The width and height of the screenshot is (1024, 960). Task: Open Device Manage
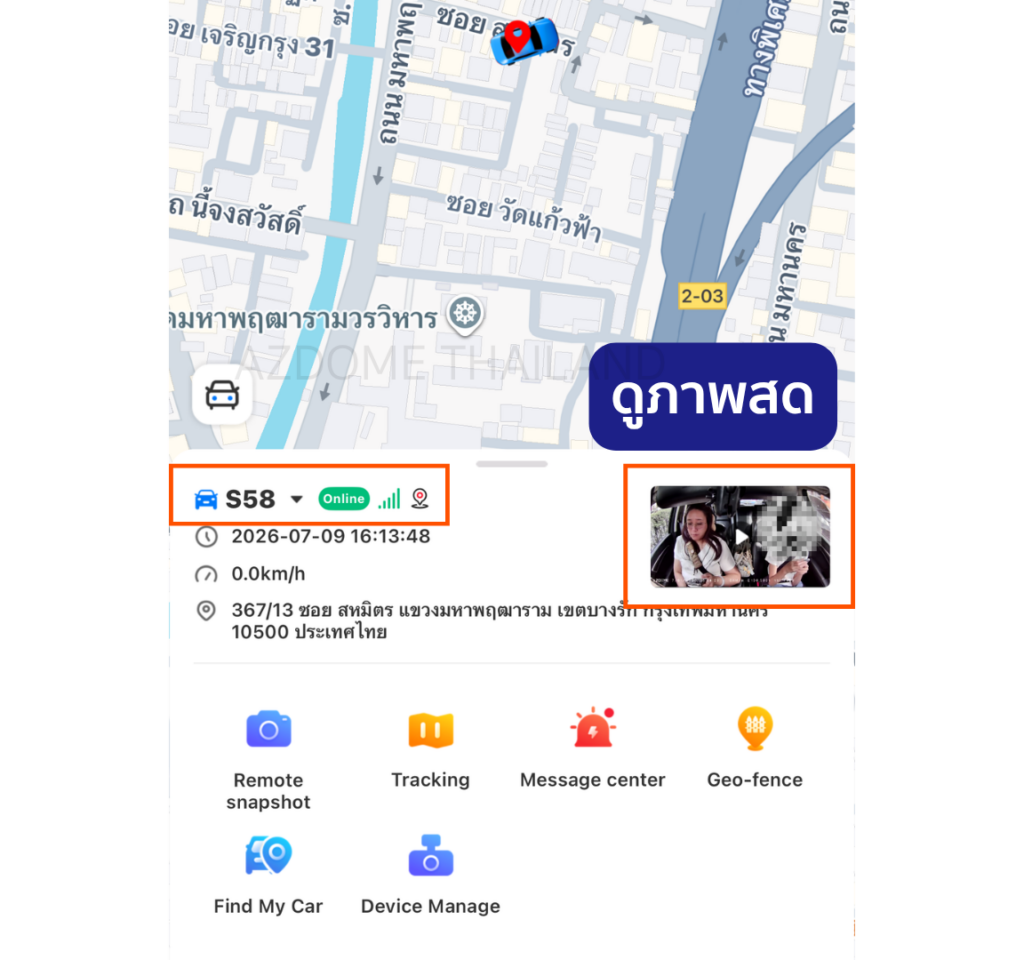(x=430, y=875)
